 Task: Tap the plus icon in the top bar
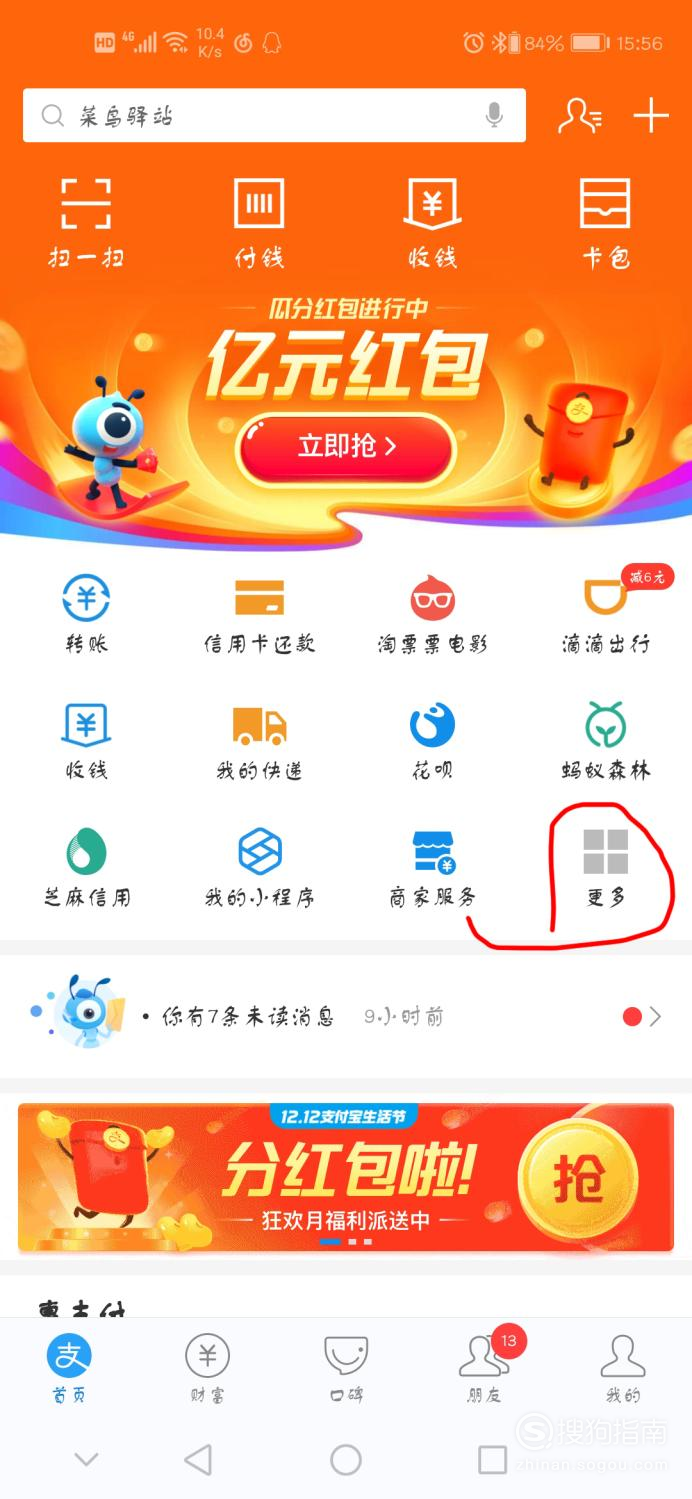tap(651, 116)
